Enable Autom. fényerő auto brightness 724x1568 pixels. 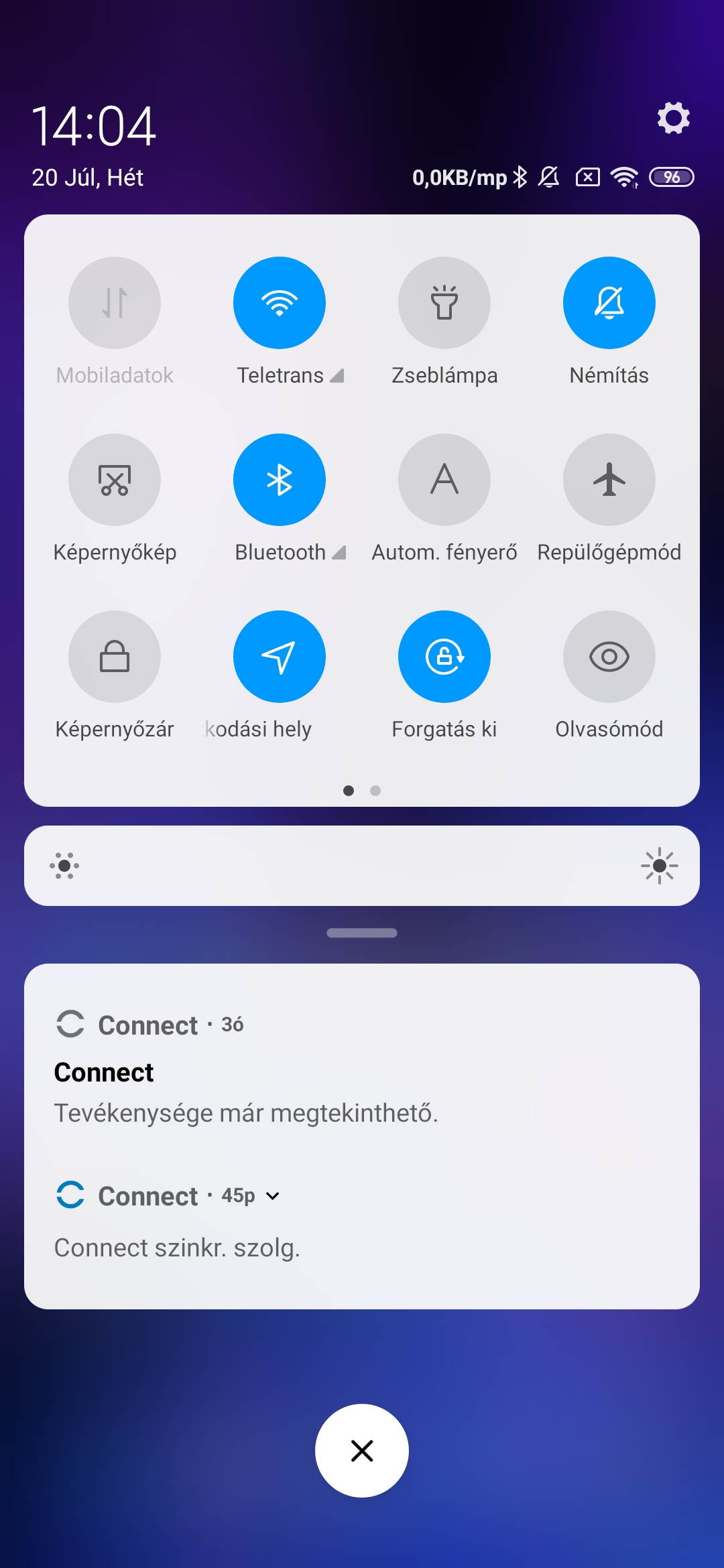coord(444,480)
